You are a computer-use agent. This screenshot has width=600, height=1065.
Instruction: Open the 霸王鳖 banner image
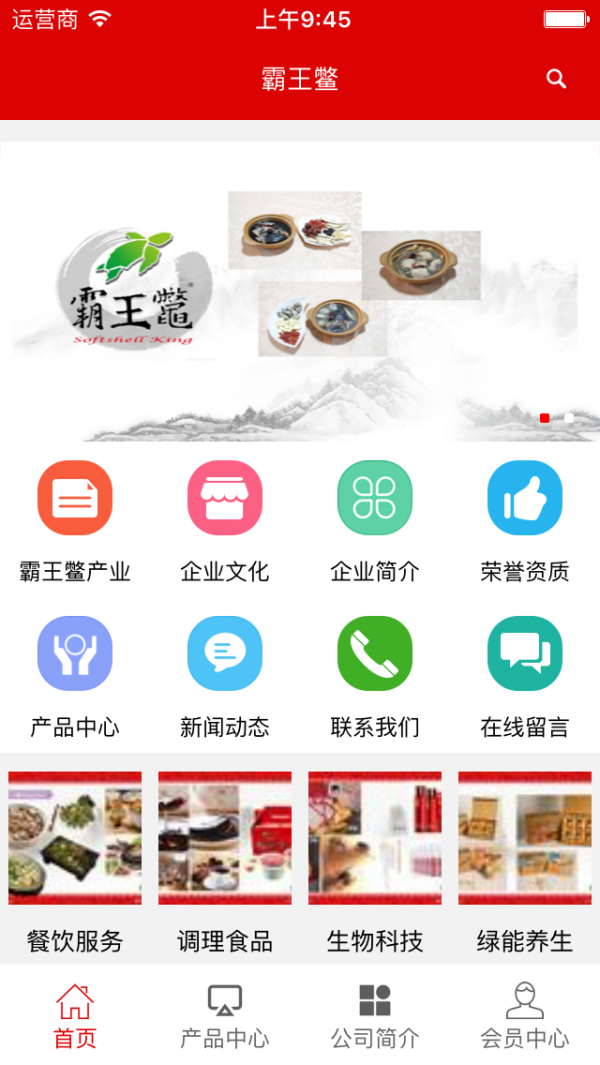click(x=300, y=291)
